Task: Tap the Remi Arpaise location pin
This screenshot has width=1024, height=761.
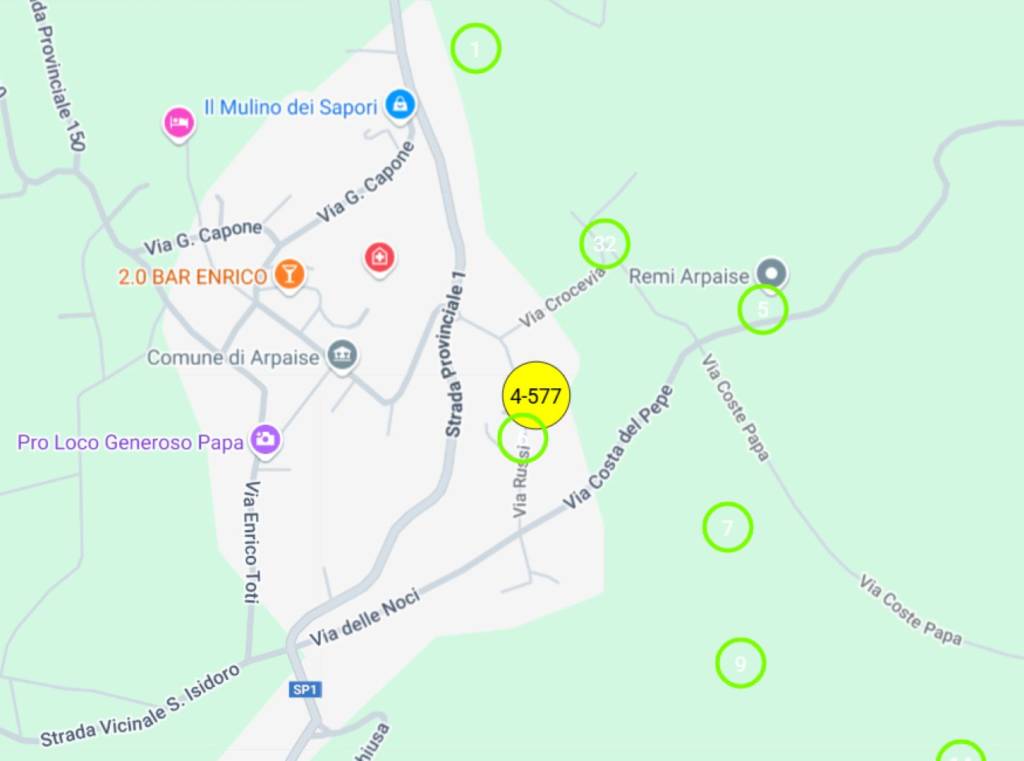Action: [x=771, y=272]
